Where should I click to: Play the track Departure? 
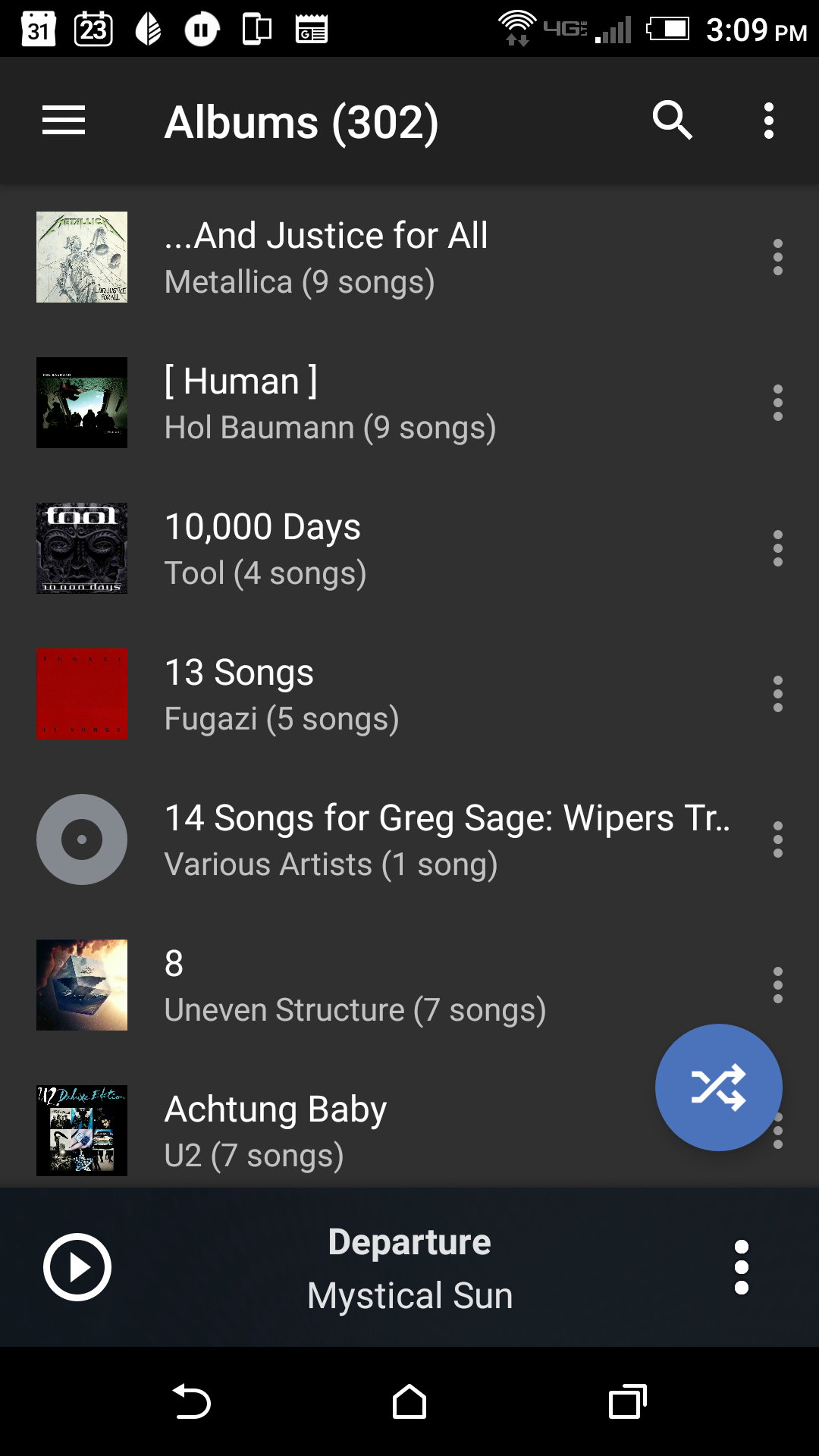coord(77,1267)
